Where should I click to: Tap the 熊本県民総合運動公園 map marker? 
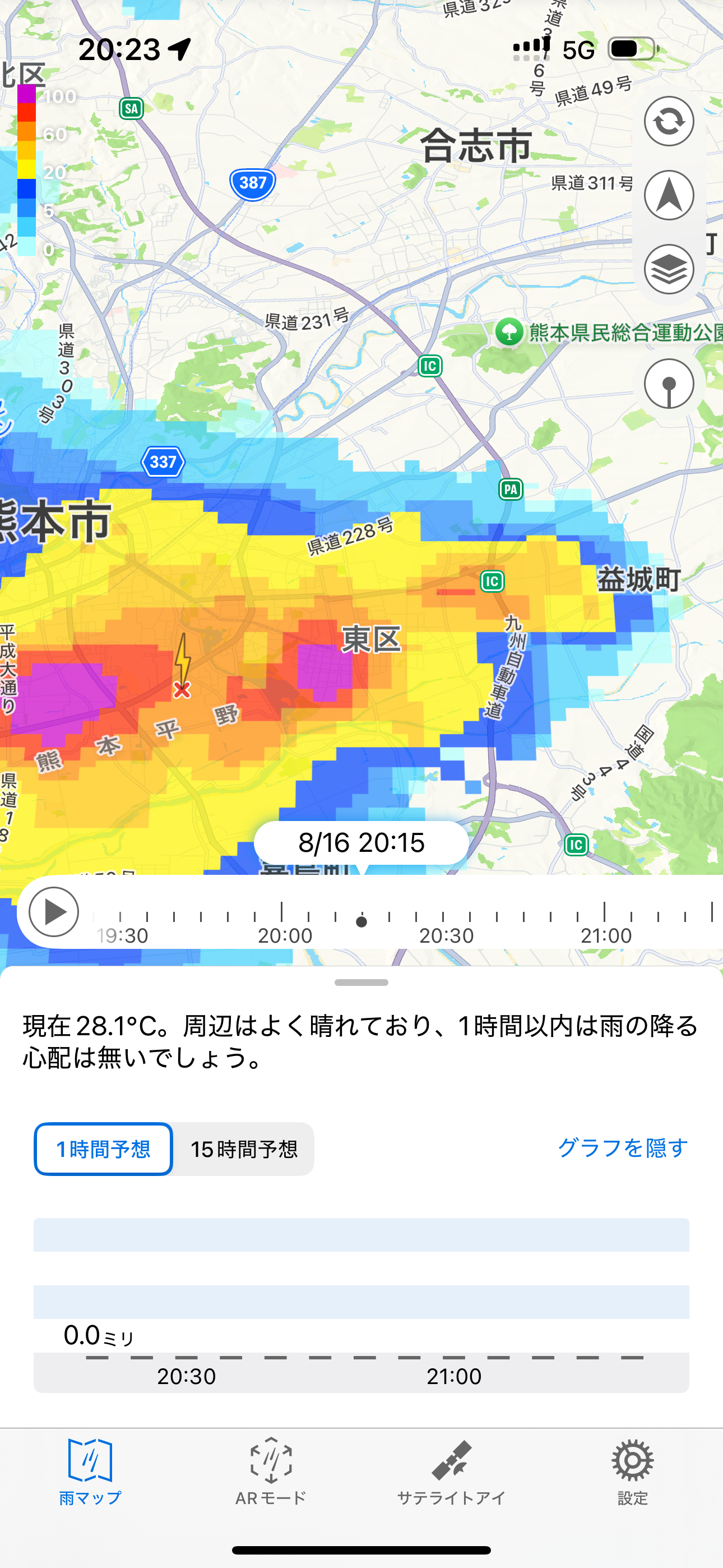click(x=510, y=333)
